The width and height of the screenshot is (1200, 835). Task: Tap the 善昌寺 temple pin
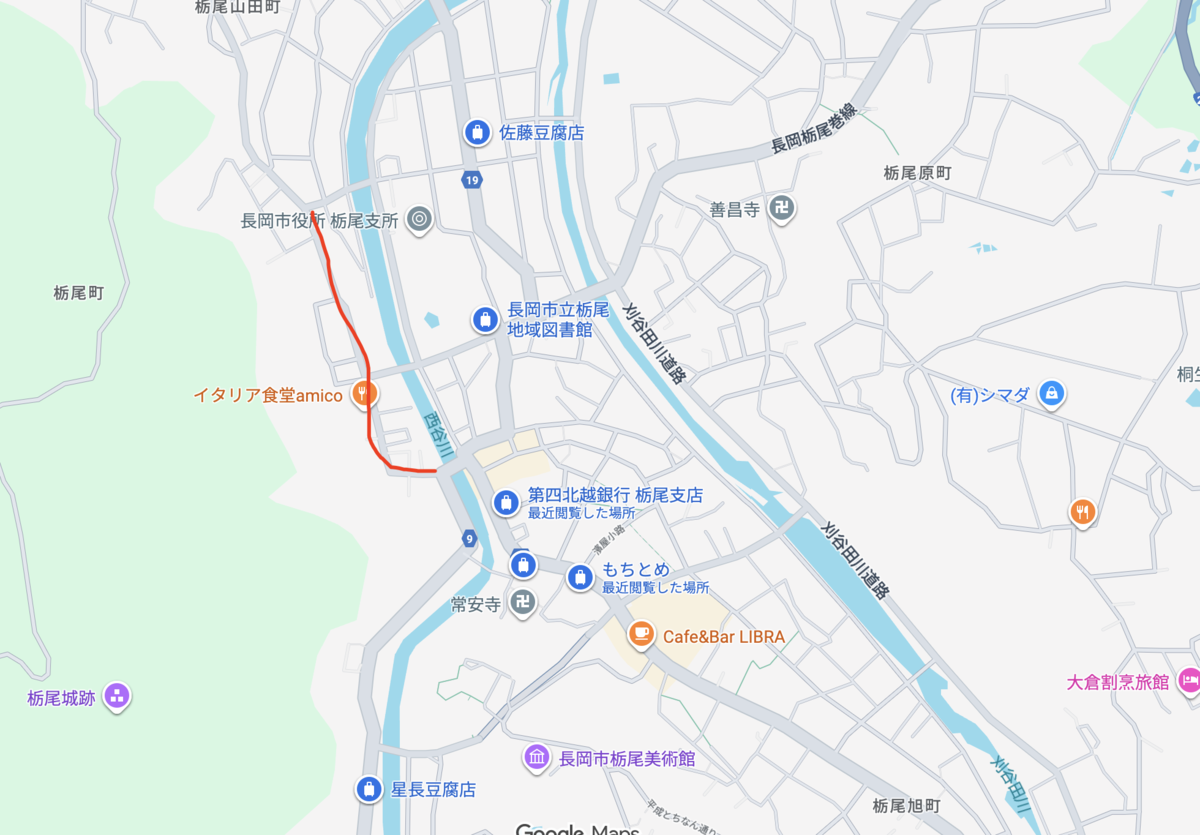786,209
